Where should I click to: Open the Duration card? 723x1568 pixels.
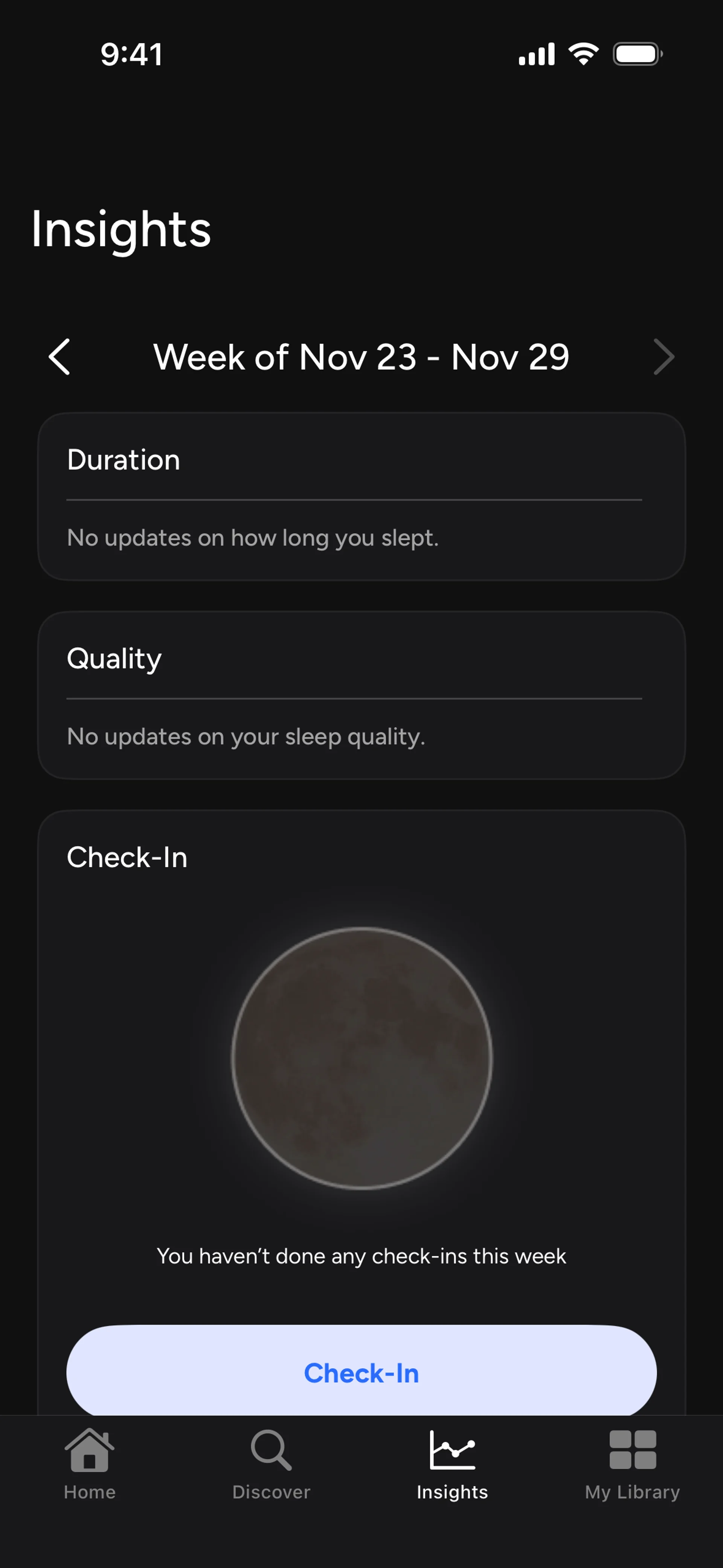[361, 497]
